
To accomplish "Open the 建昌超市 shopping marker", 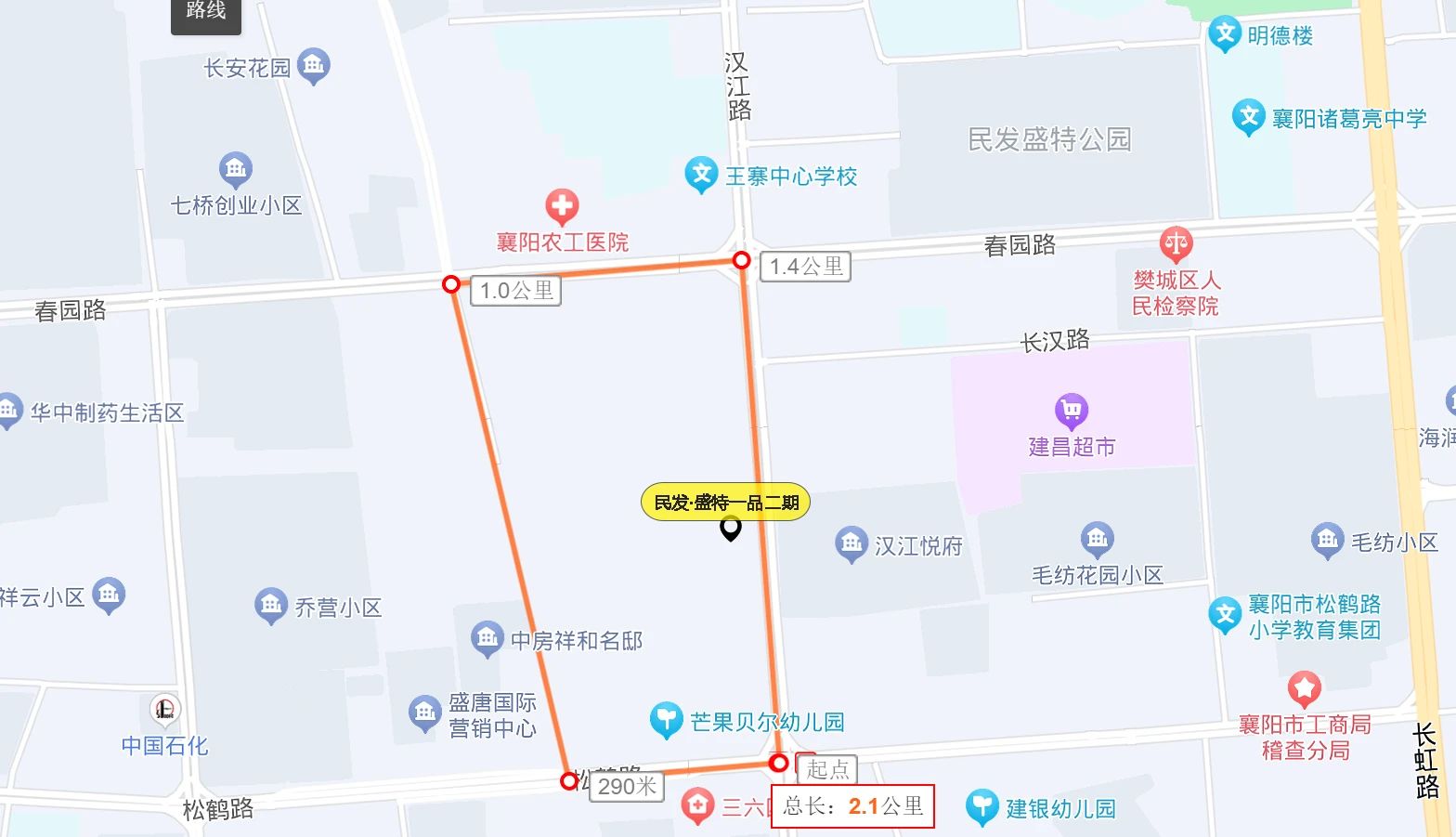I will 1071,410.
